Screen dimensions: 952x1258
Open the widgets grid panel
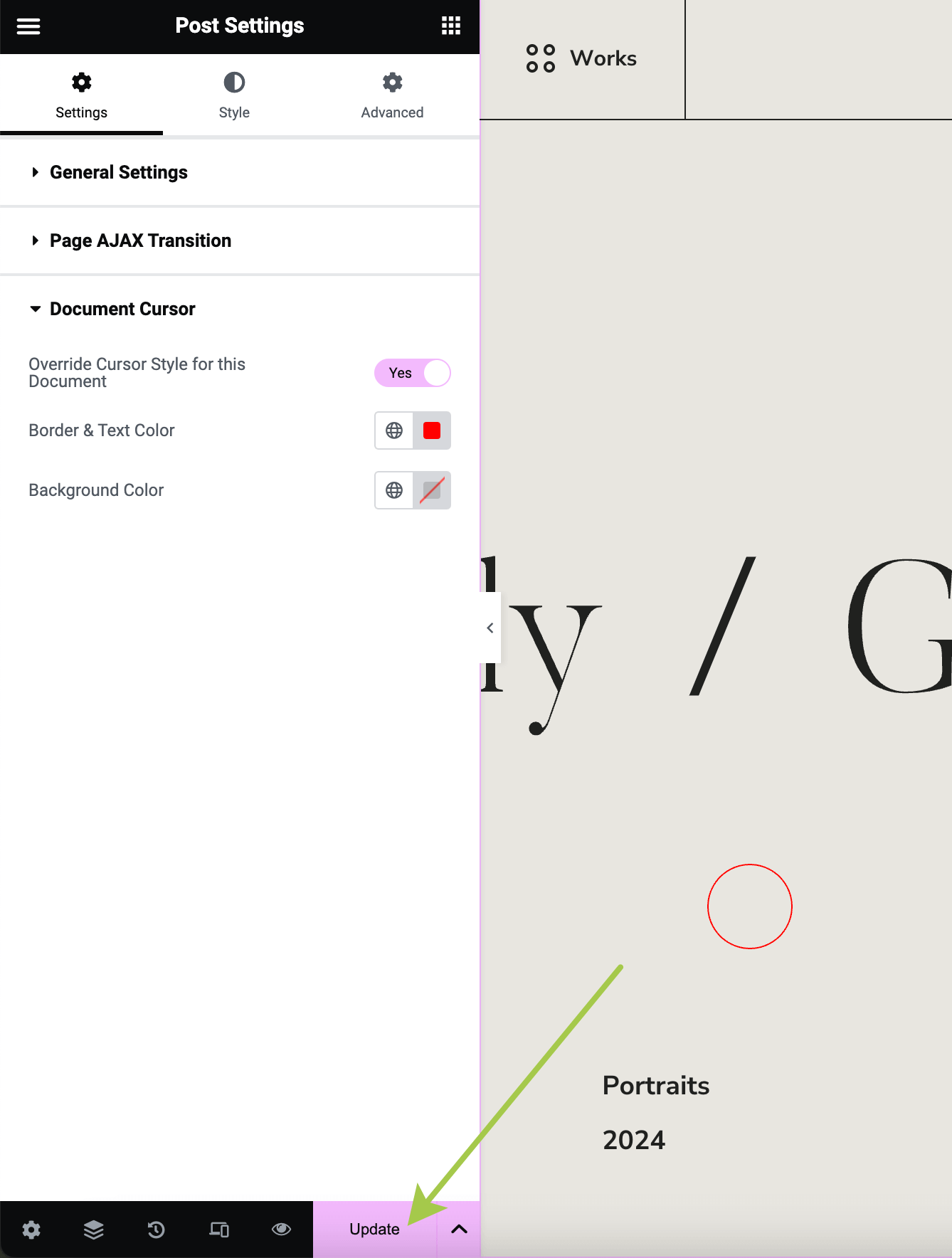[x=451, y=26]
